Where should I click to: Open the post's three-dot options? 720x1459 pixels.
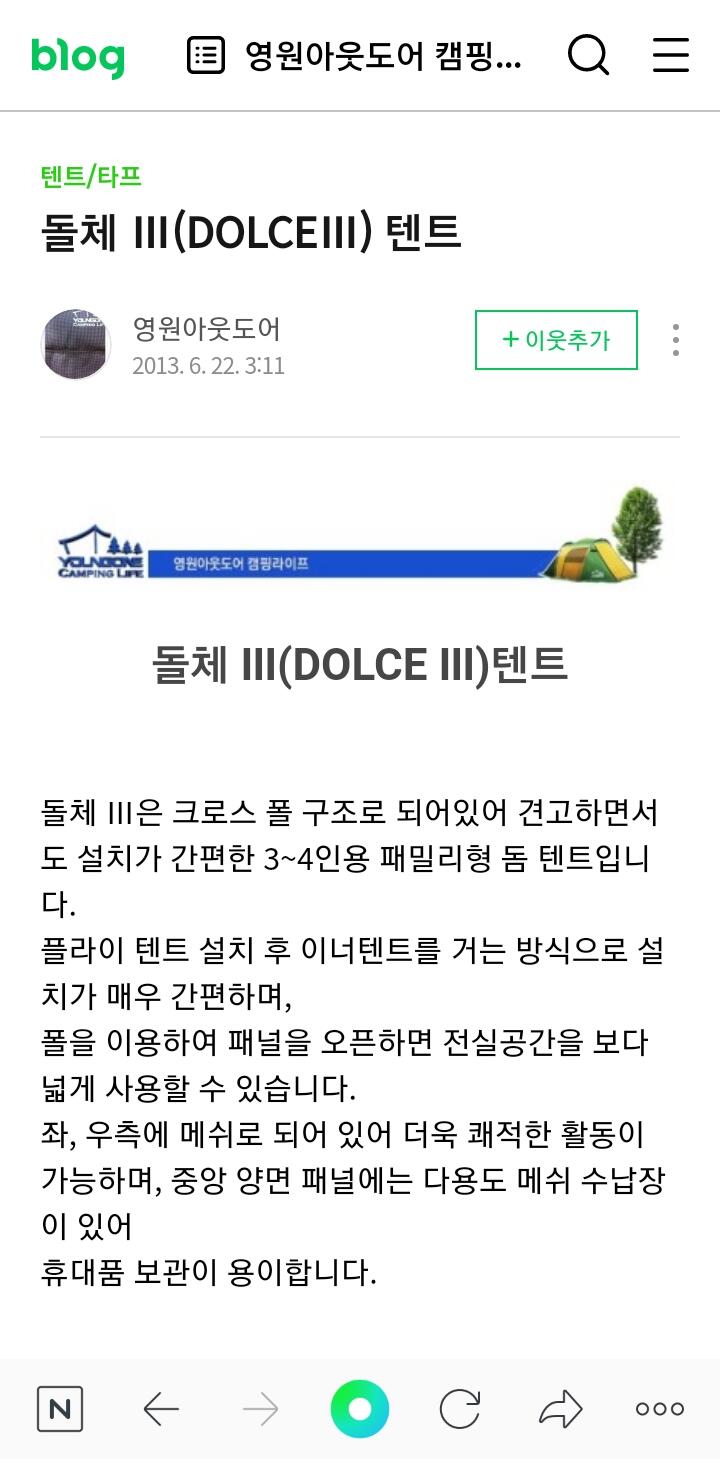click(676, 340)
